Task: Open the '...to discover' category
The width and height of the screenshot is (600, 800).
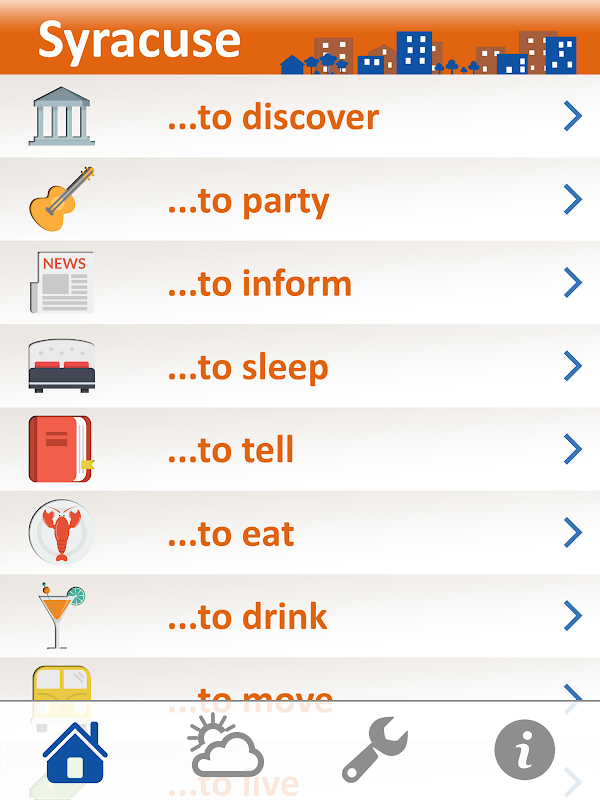Action: pos(300,117)
